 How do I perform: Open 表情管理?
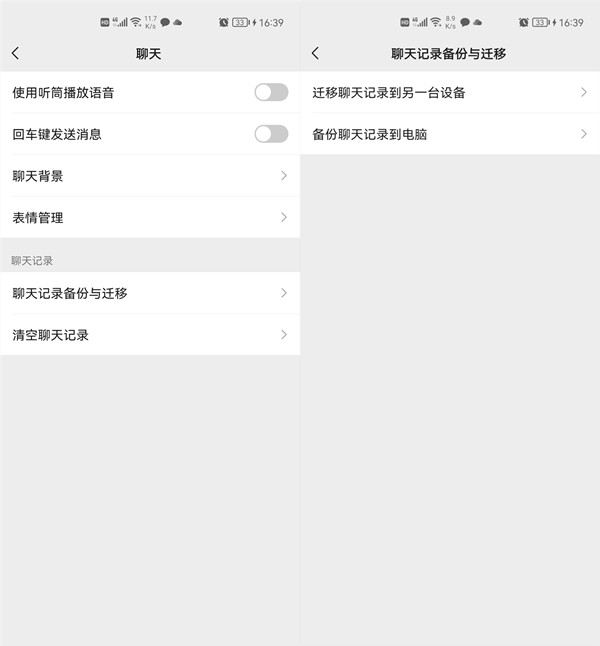tap(150, 217)
